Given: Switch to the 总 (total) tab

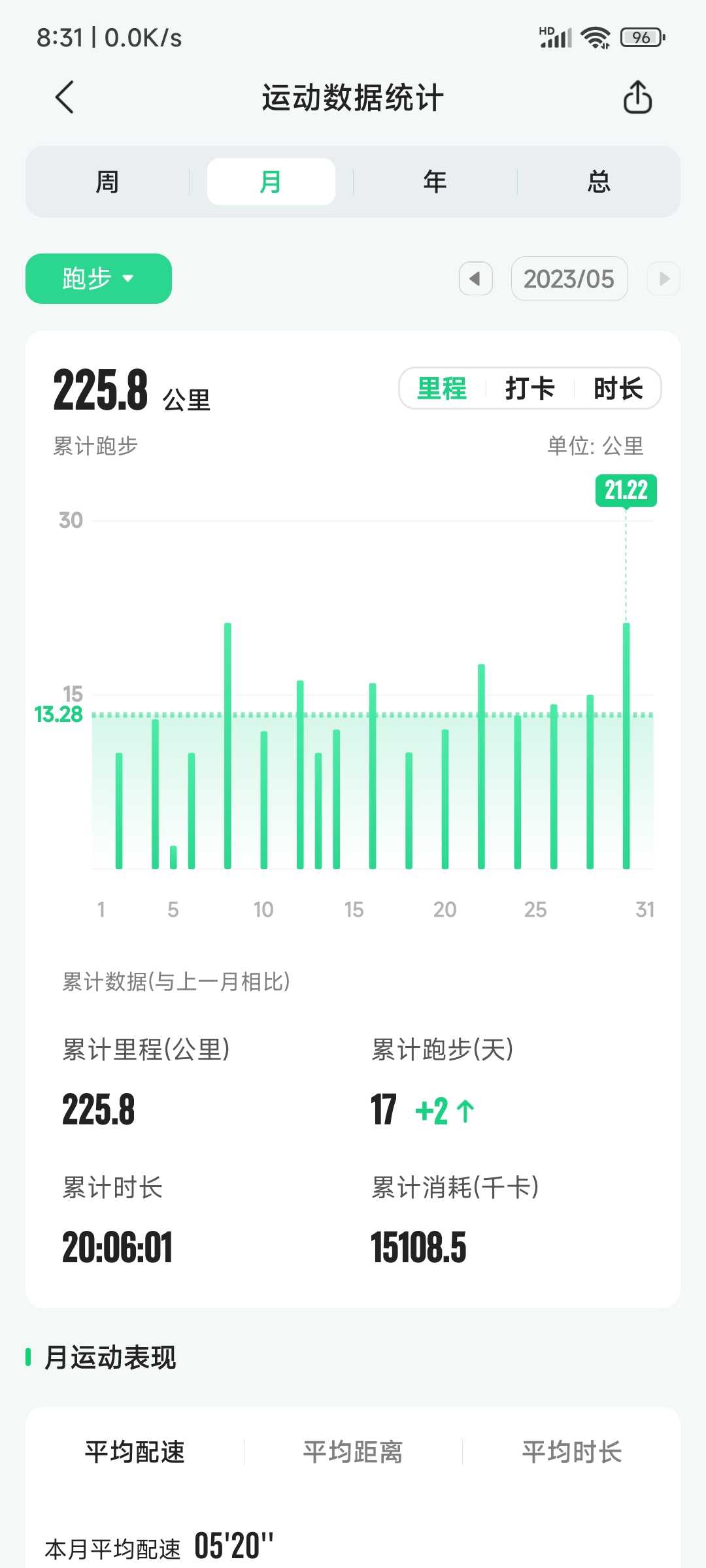Looking at the screenshot, I should point(599,182).
